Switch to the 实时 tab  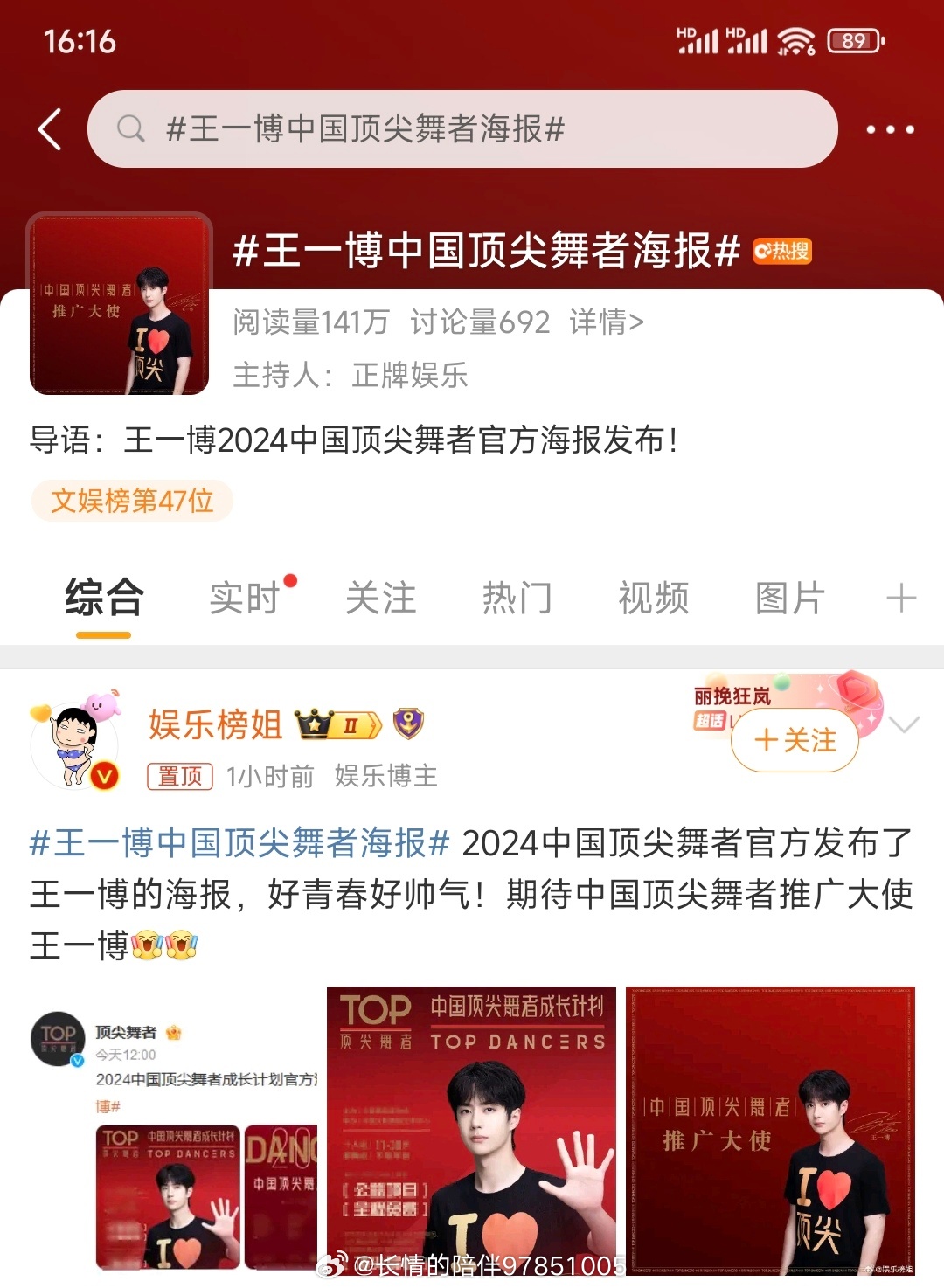click(x=245, y=599)
